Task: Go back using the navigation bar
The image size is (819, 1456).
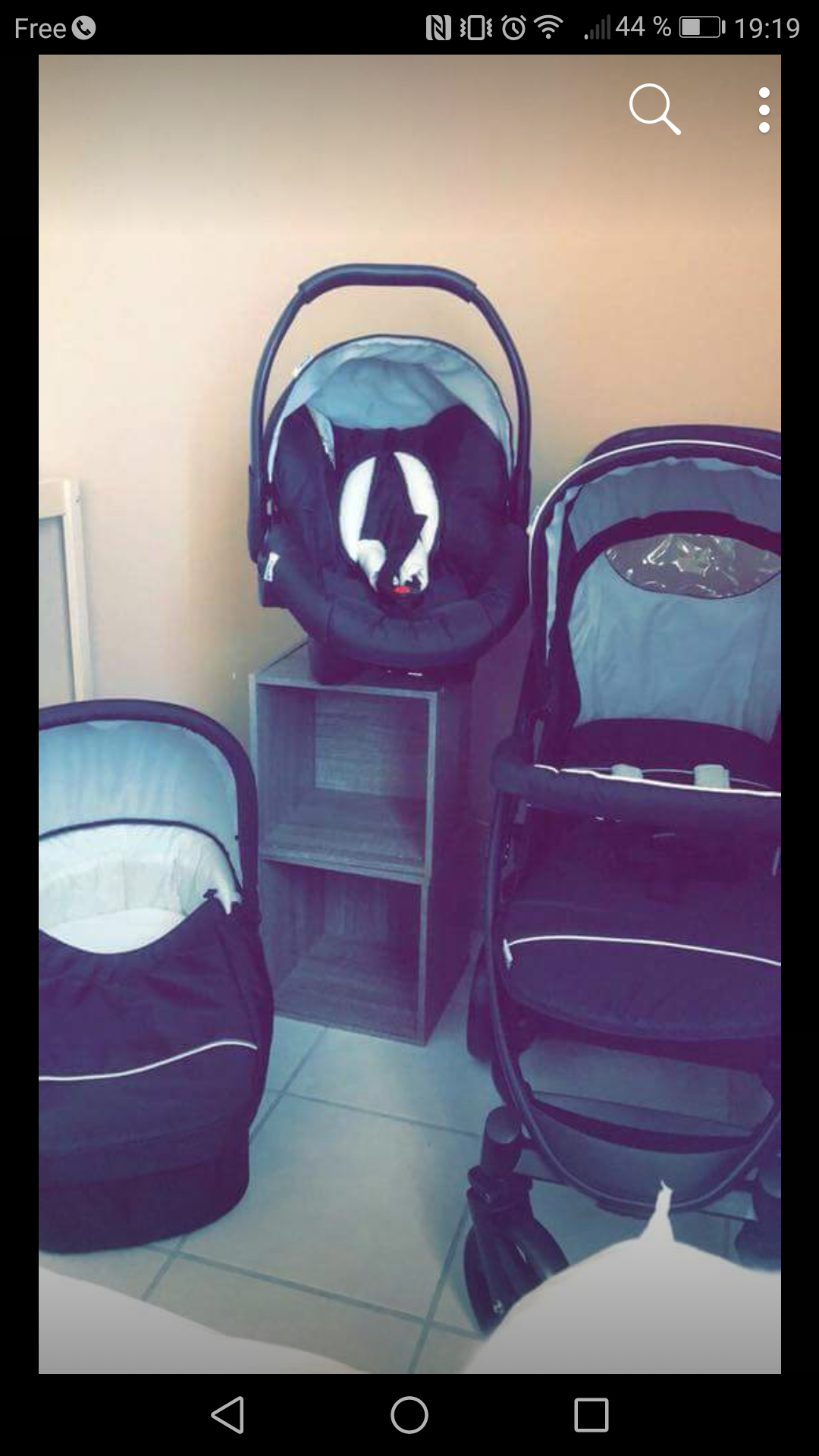Action: [227, 1415]
